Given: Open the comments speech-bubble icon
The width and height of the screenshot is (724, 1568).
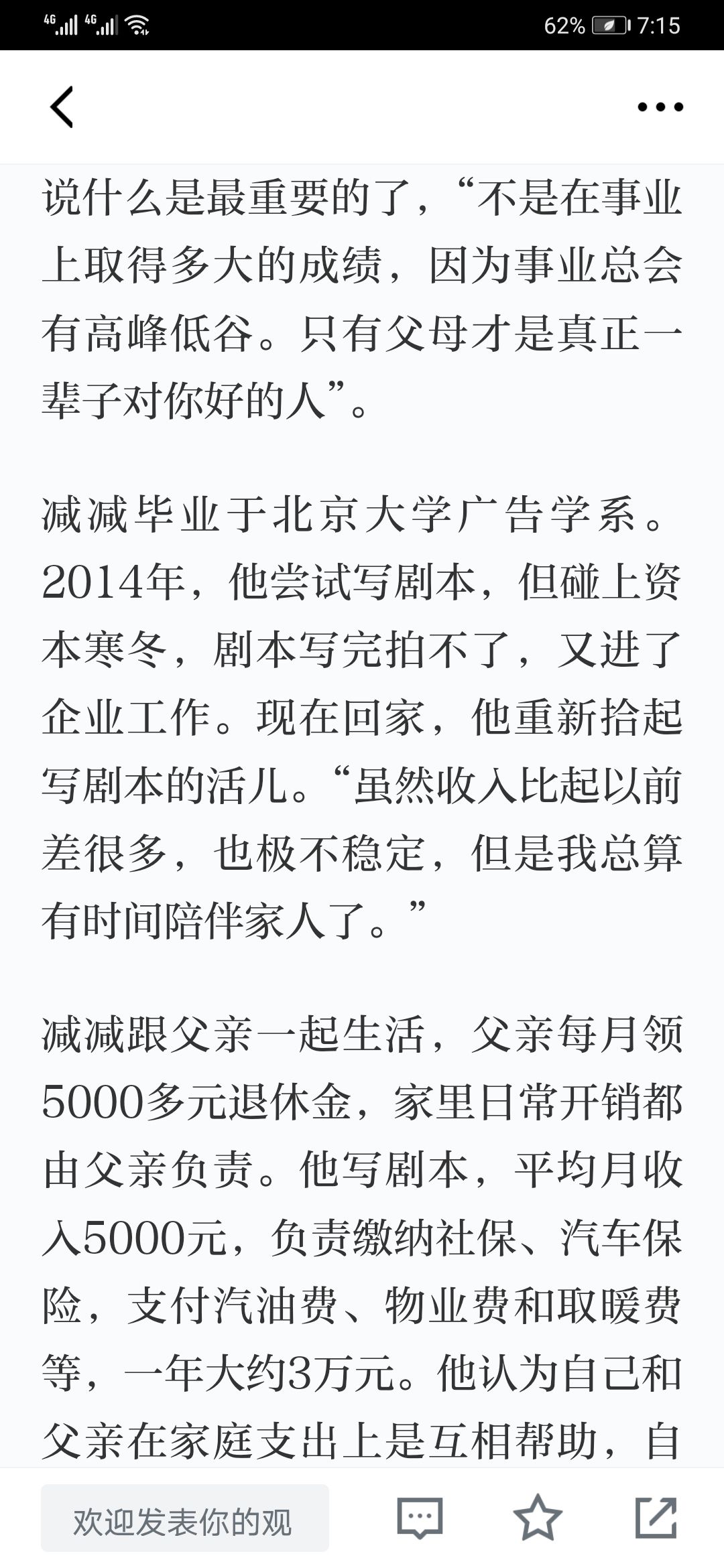Looking at the screenshot, I should point(420,1517).
